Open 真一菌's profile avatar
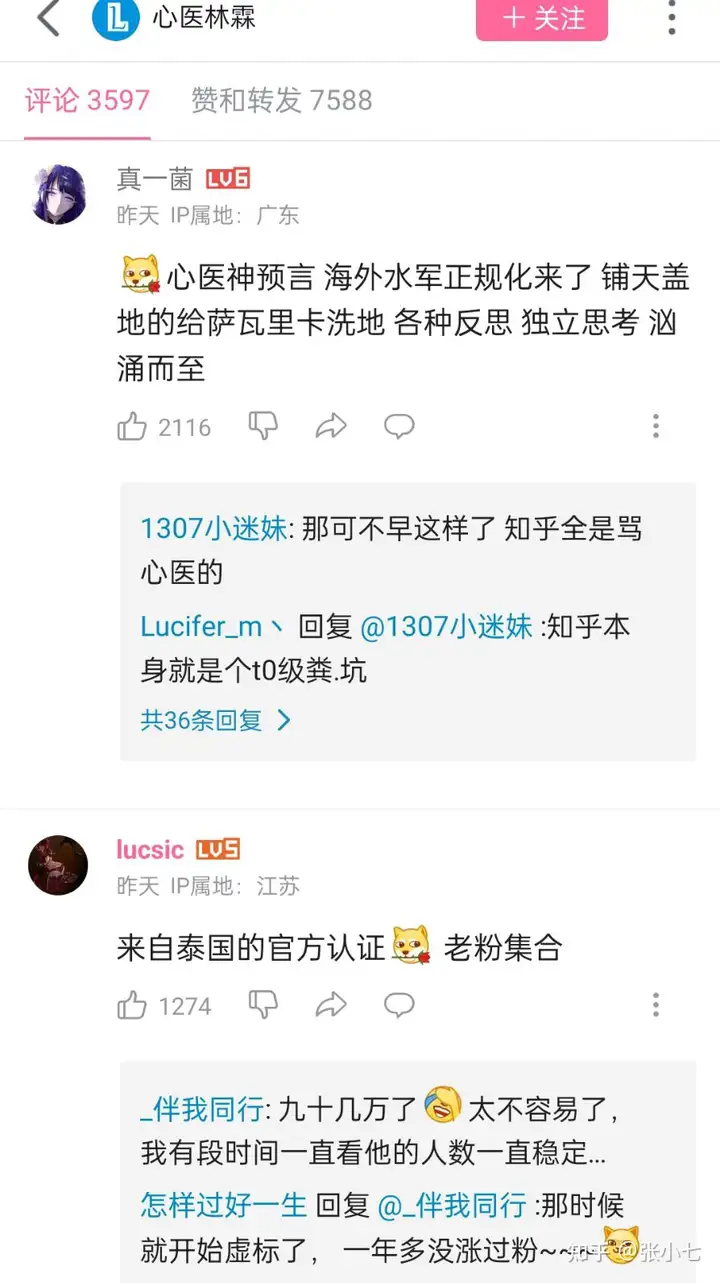The width and height of the screenshot is (720, 1283). (58, 194)
